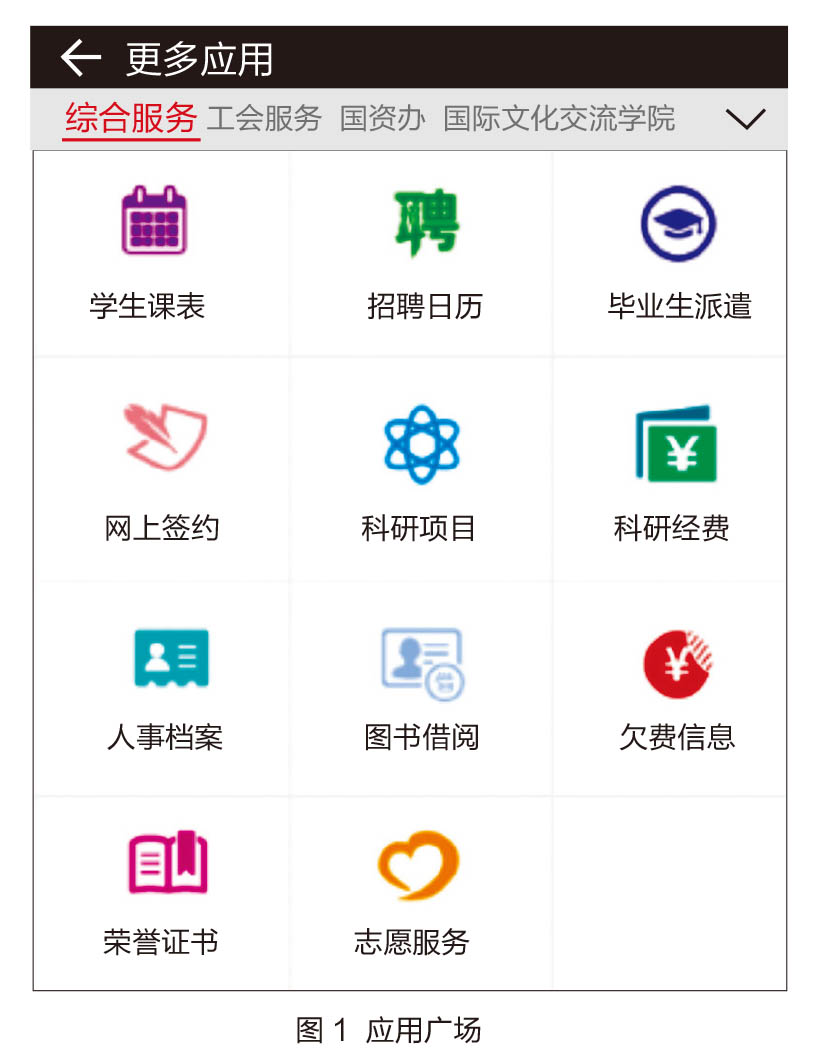Viewport: 818px width, 1064px height.
Task: Go back from 更多应用
Action: [x=81, y=58]
